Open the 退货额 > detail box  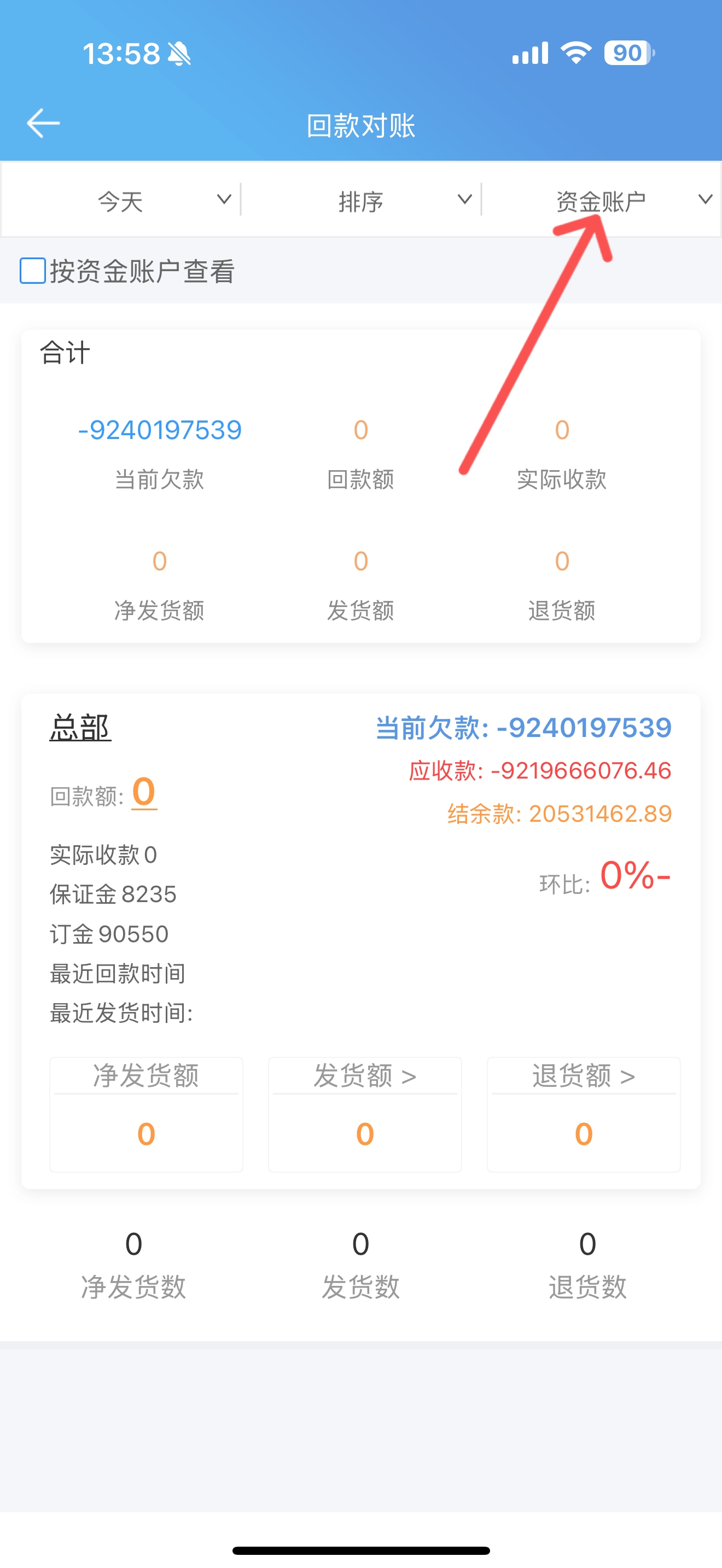coord(584,1114)
